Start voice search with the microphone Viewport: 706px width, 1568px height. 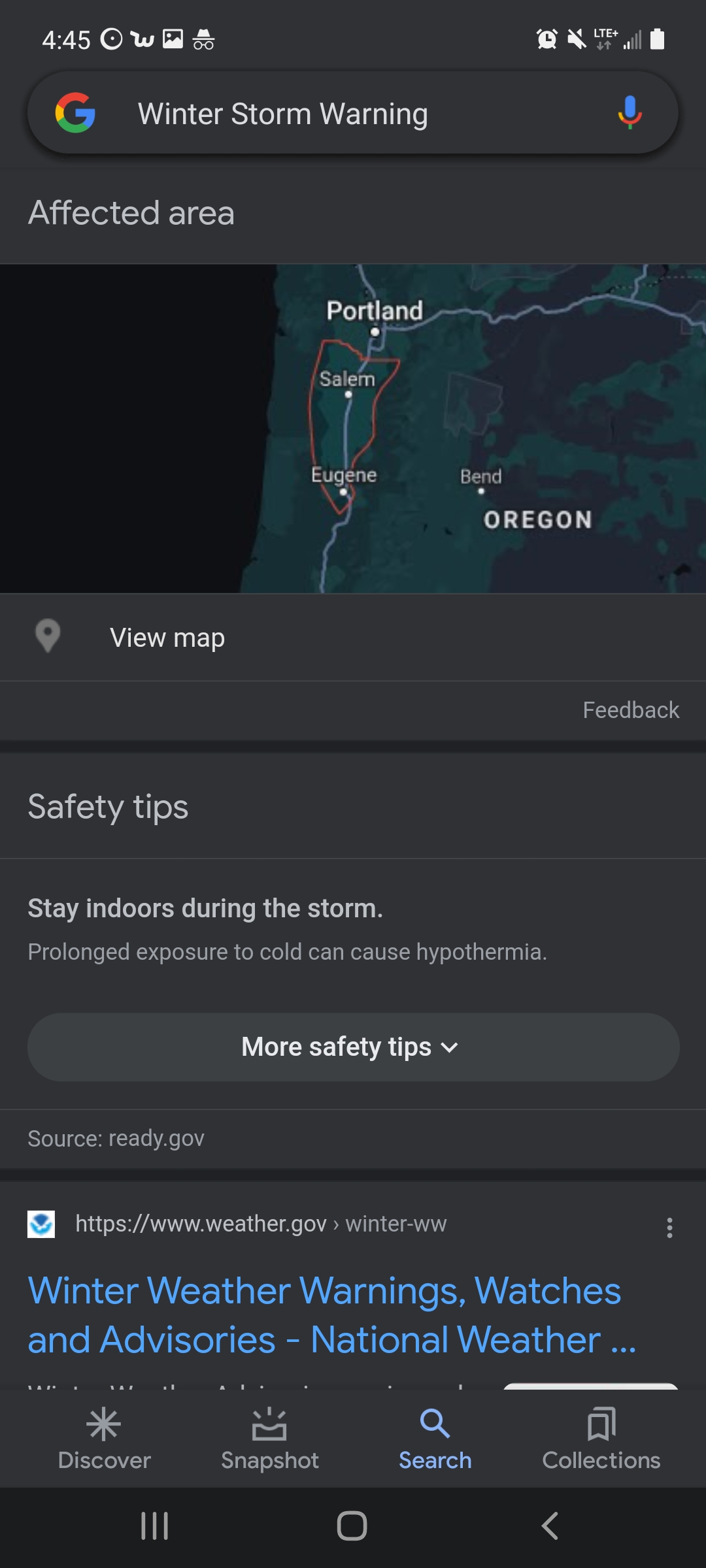[630, 113]
